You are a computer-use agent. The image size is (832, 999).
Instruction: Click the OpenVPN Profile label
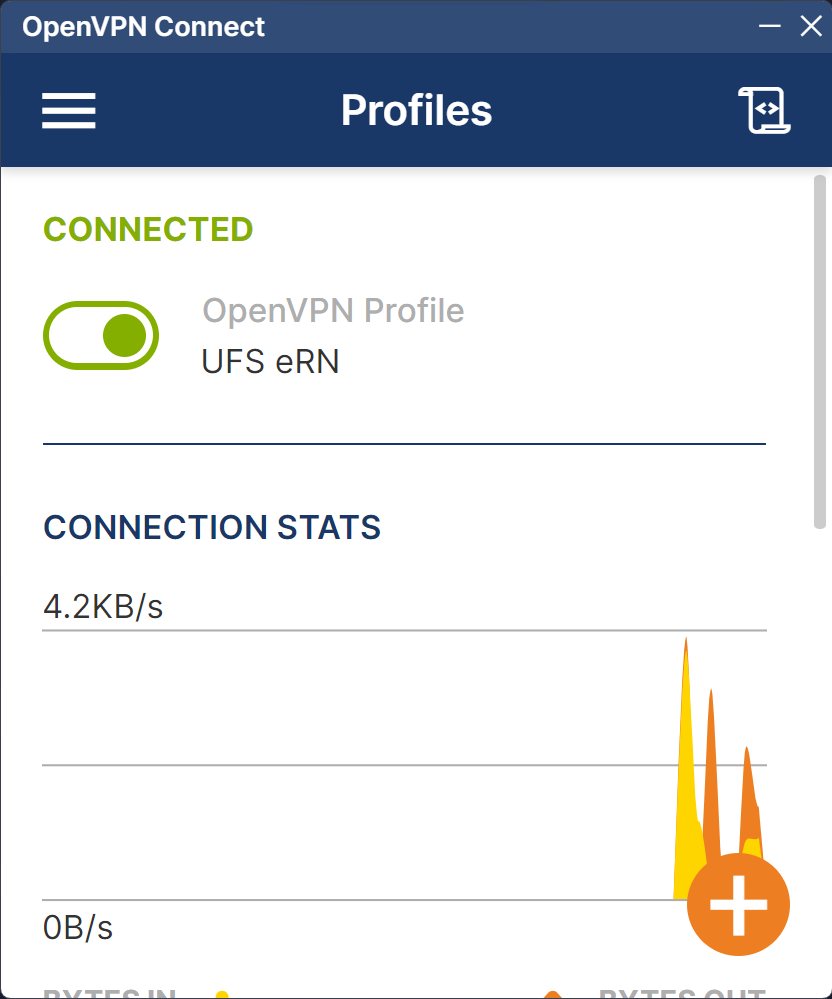[333, 310]
